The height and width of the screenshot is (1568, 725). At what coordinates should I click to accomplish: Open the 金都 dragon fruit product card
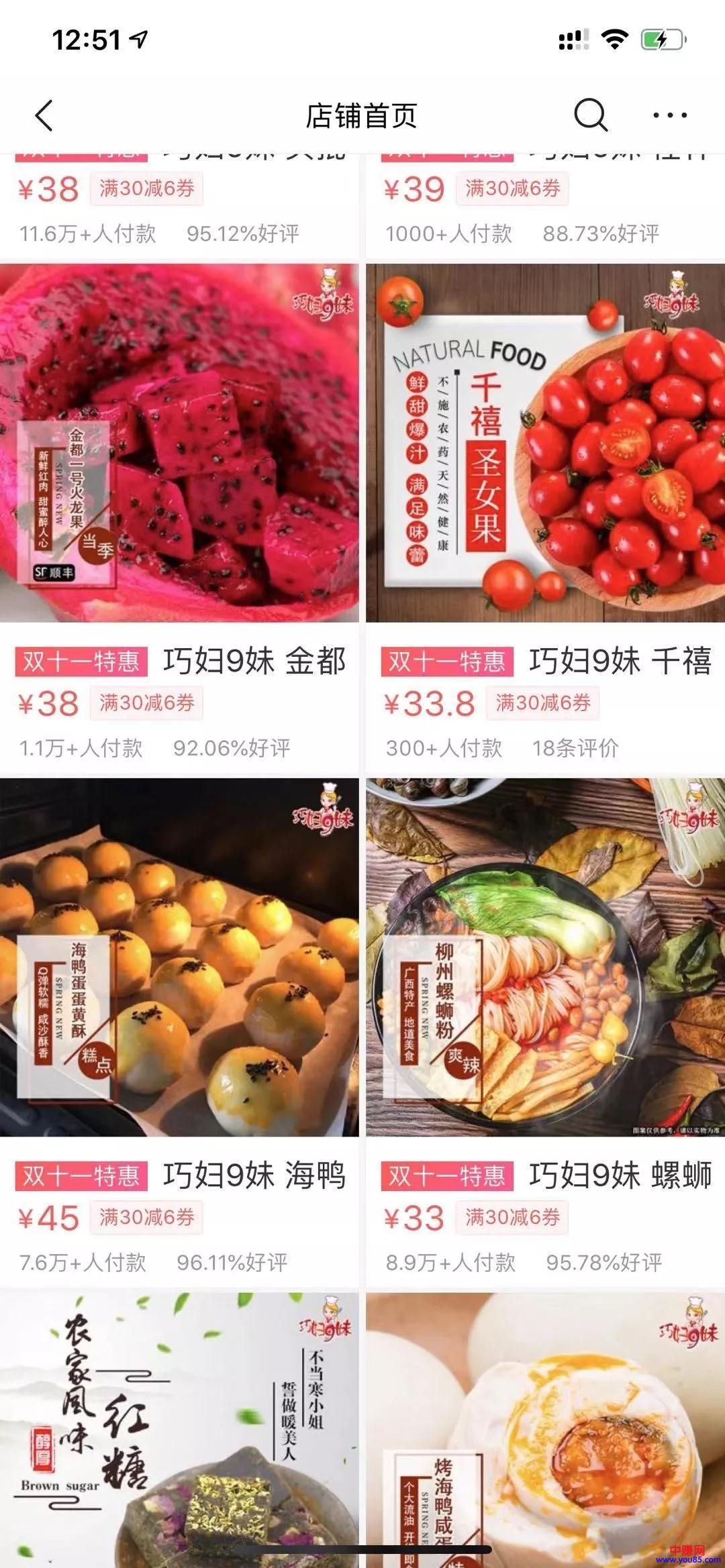179,443
